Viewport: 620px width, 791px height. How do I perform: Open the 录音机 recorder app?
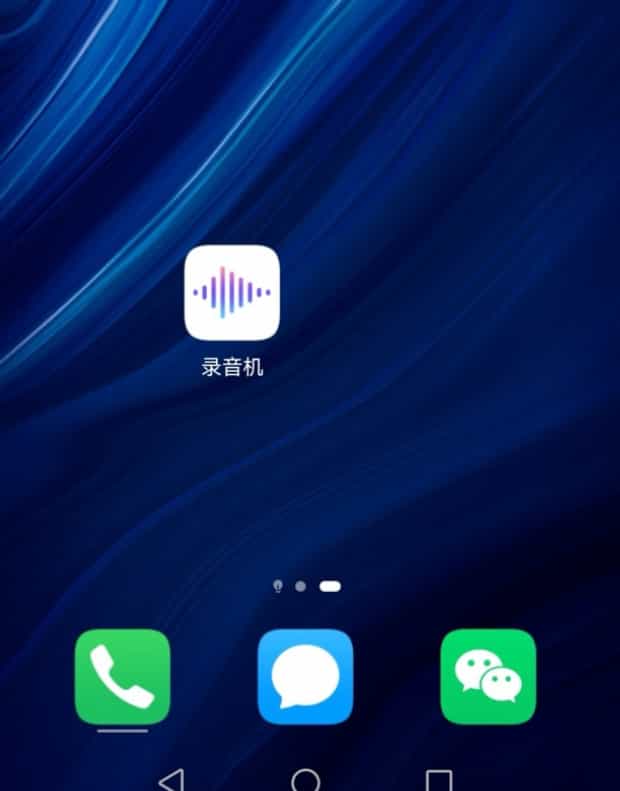click(x=232, y=292)
